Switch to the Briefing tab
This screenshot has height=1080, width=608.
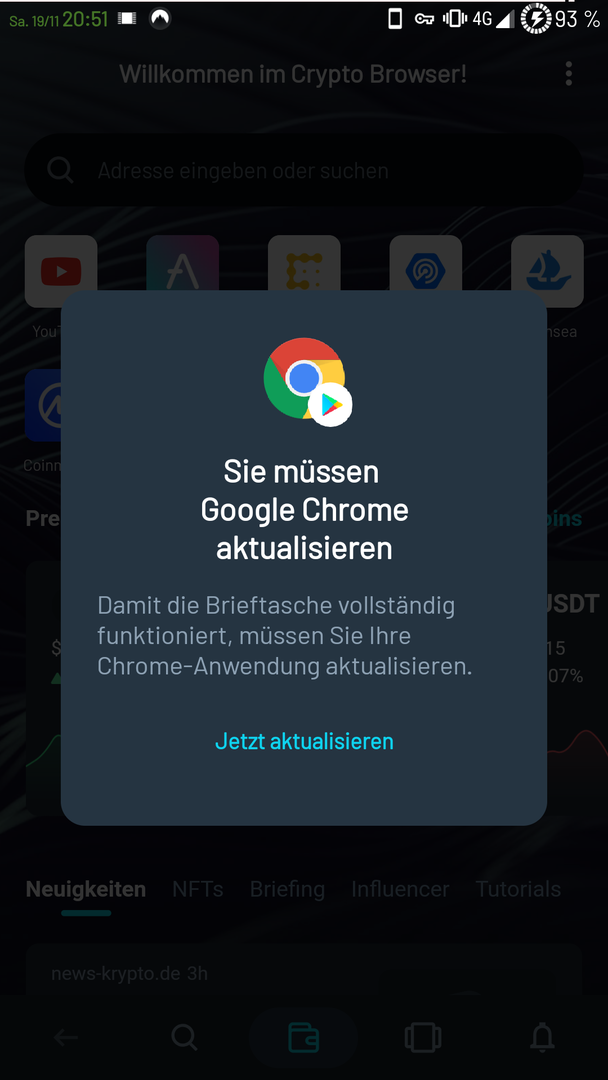click(287, 889)
